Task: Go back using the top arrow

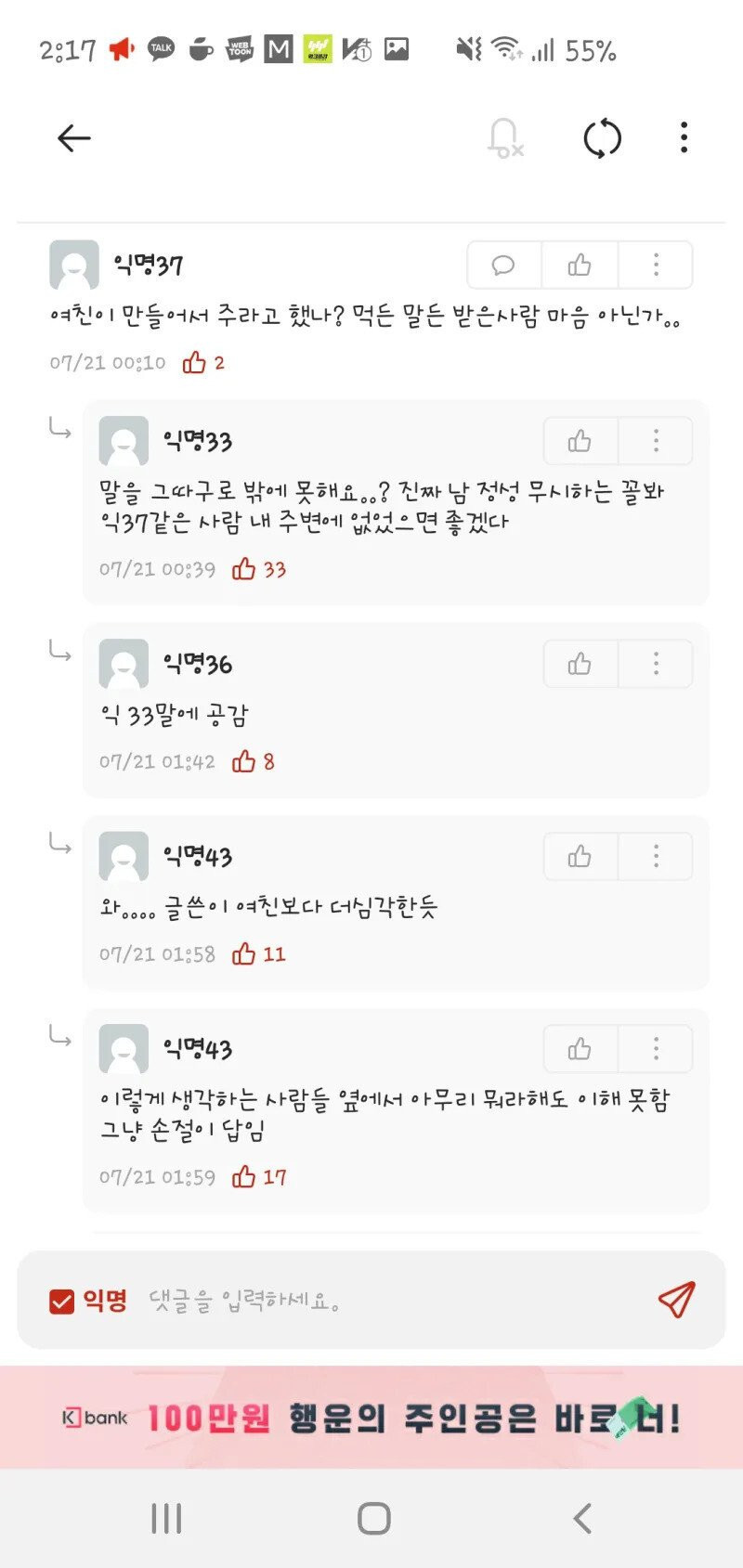Action: click(73, 138)
